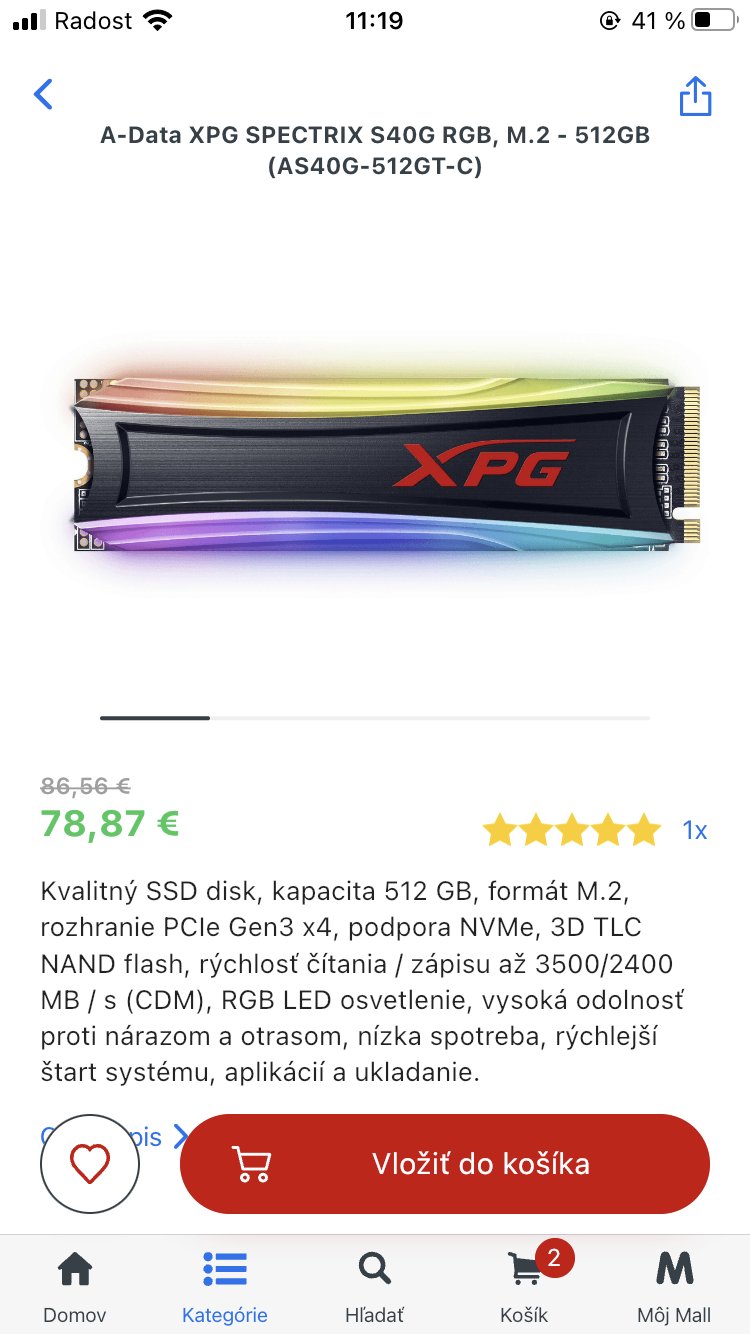Add product to favorites with heart button
This screenshot has height=1334, width=750.
click(90, 1163)
